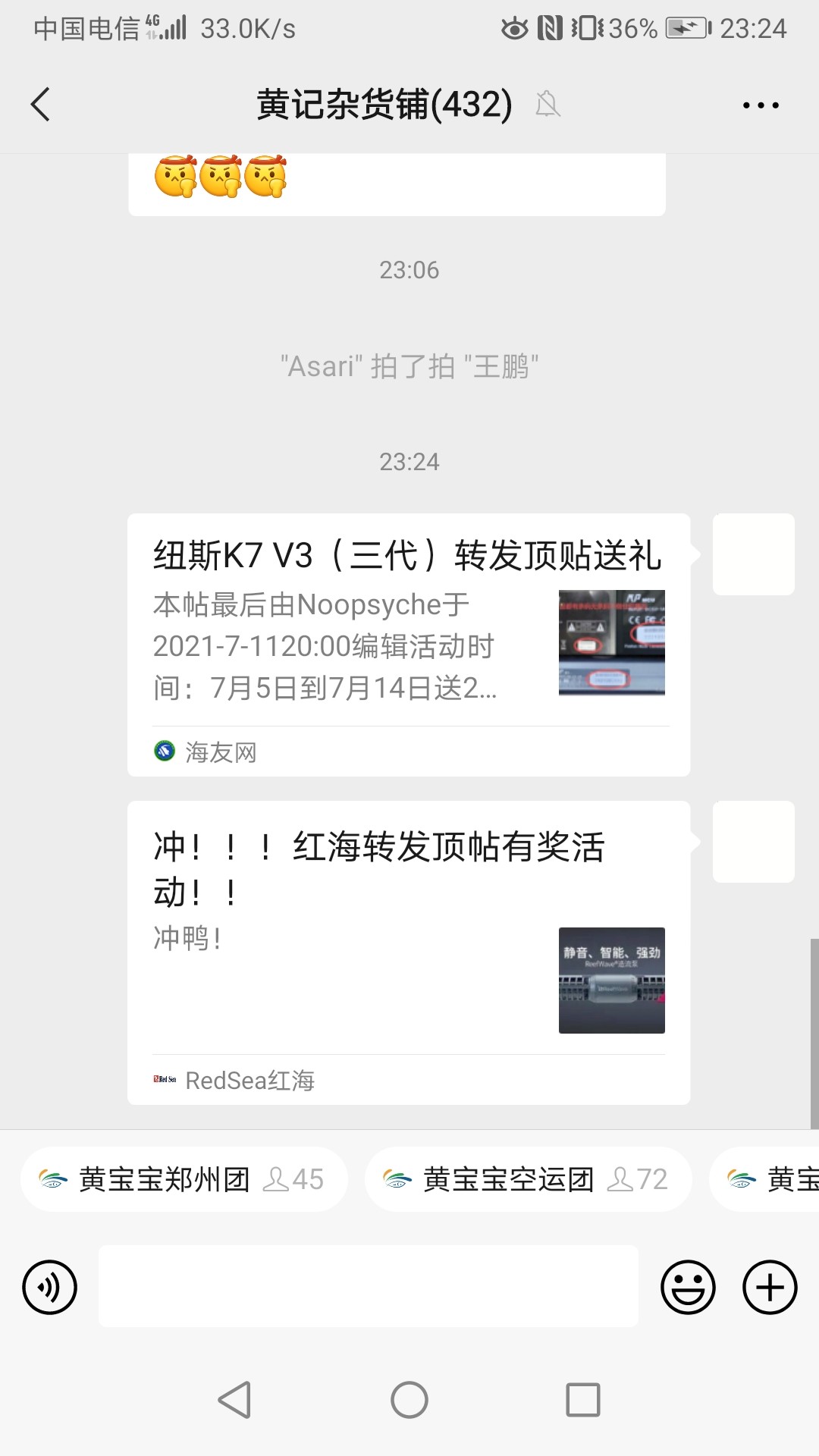Tap the sender avatar beside the 纽斯K7 message
Screen dimensions: 819x1456
(753, 554)
